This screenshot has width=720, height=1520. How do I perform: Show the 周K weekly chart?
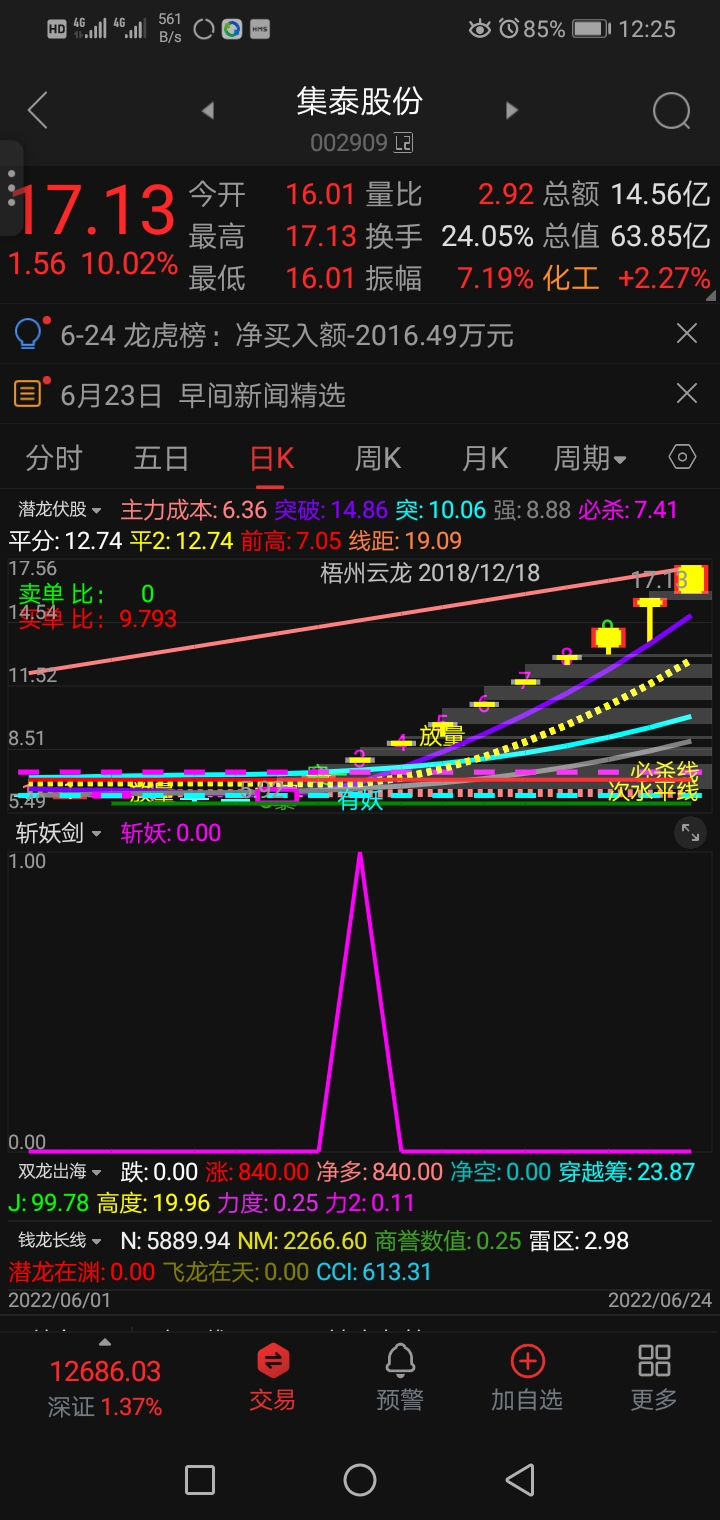point(378,458)
